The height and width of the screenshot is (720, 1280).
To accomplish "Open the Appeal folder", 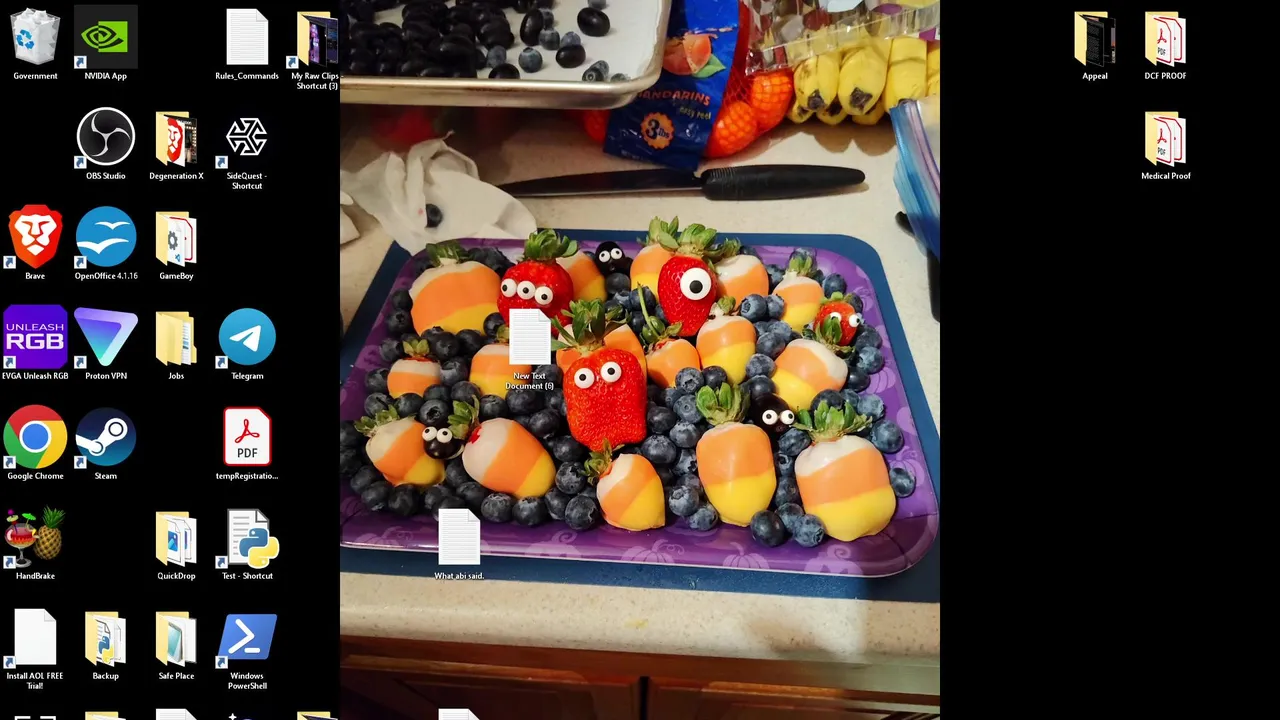I will tap(1095, 40).
